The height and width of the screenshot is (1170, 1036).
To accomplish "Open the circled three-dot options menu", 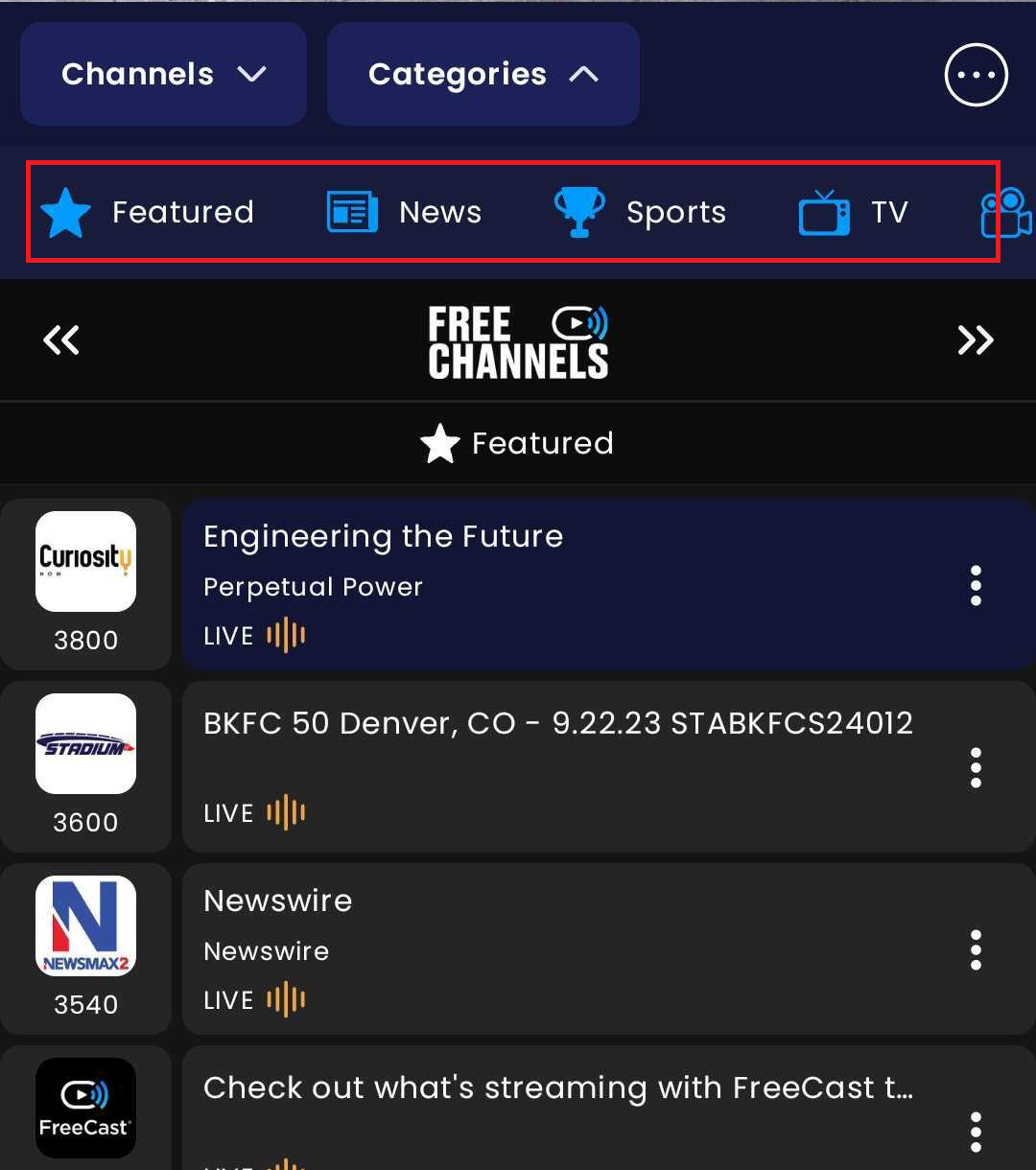I will click(x=976, y=75).
